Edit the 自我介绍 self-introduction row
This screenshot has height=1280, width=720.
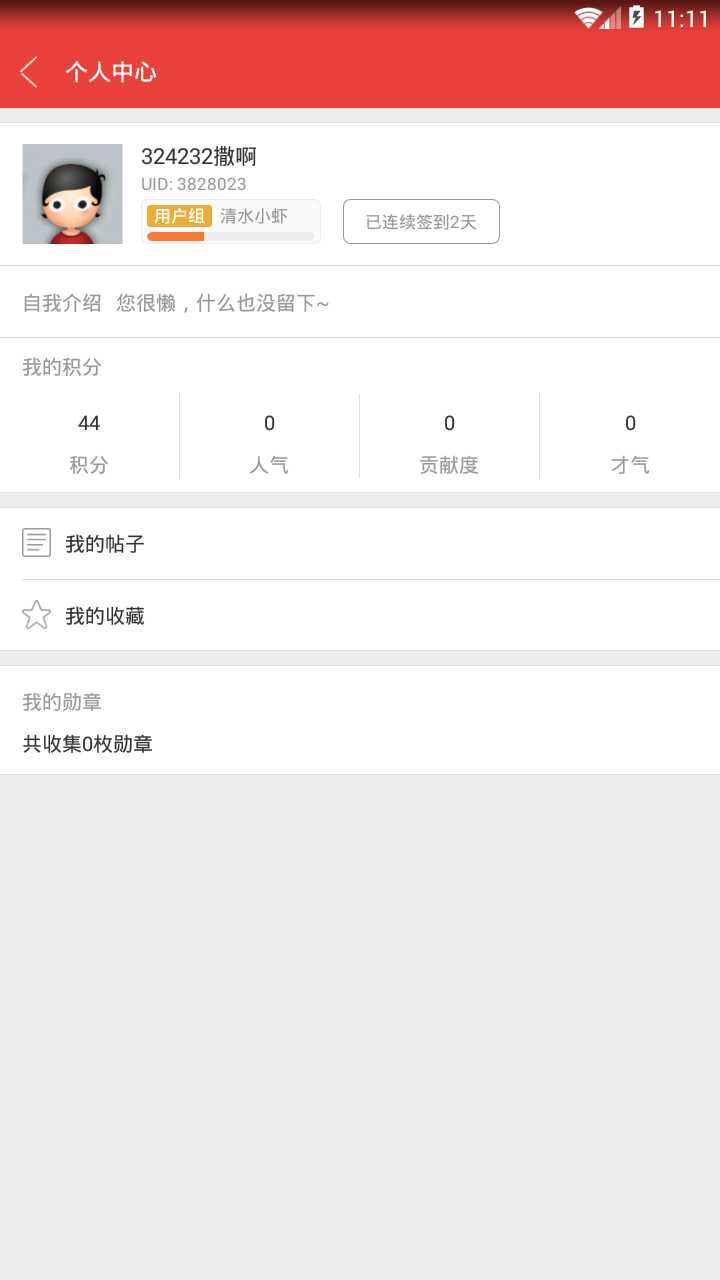[x=360, y=302]
